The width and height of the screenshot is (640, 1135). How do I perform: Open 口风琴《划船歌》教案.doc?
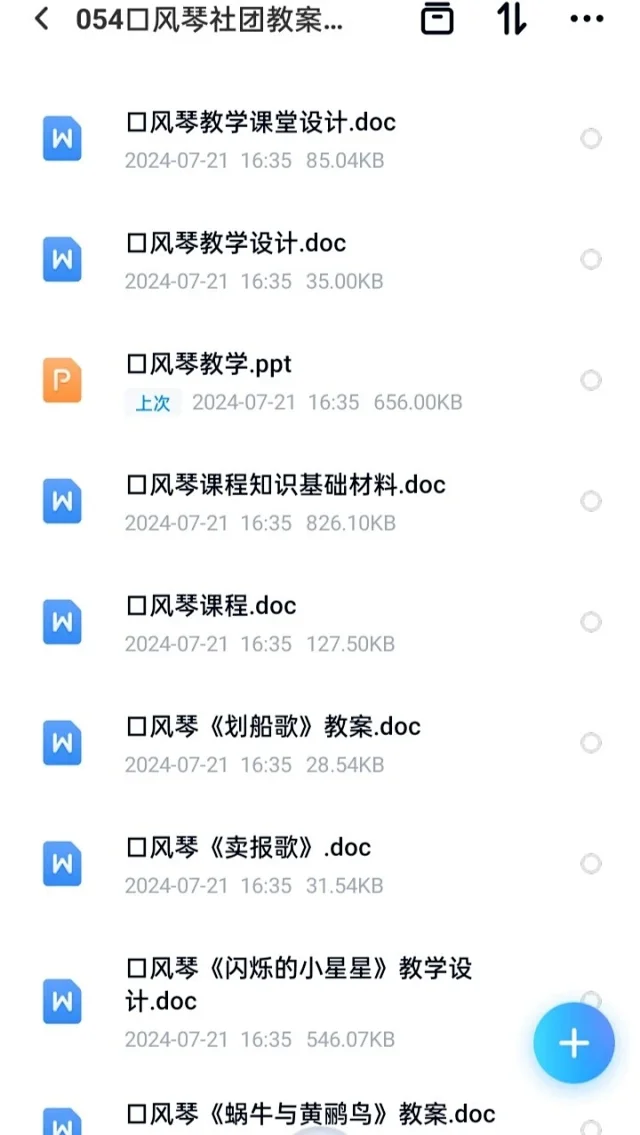[320, 743]
